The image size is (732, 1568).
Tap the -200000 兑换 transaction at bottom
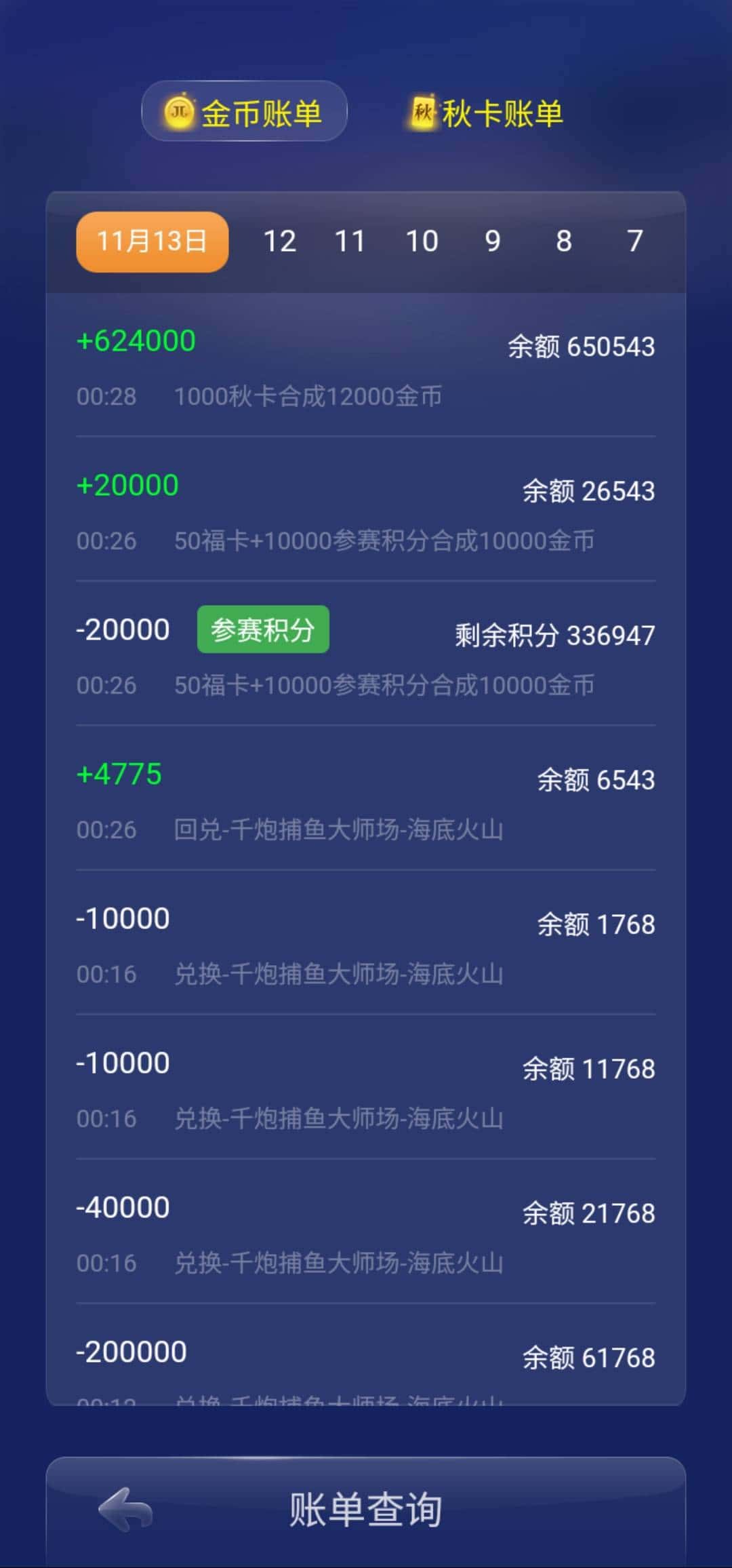[131, 1351]
